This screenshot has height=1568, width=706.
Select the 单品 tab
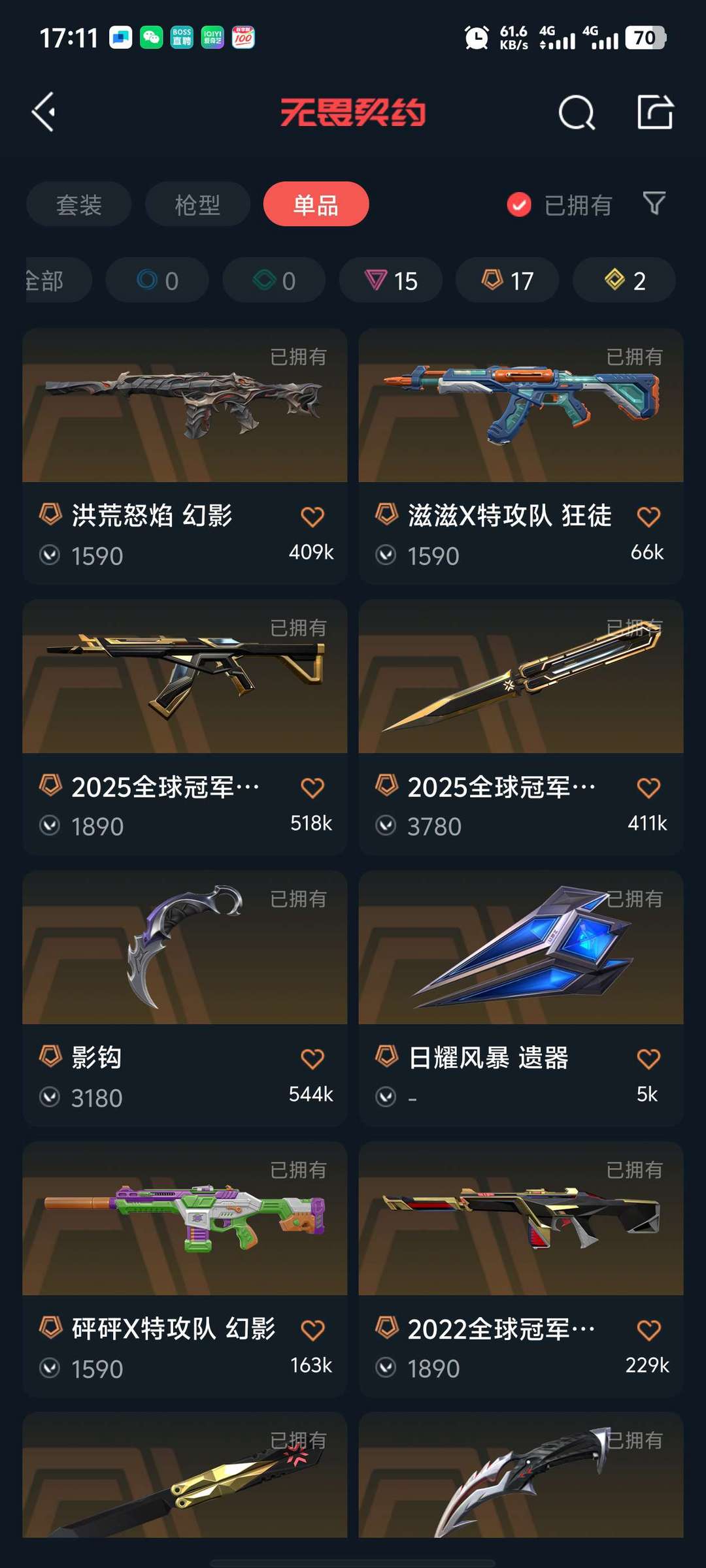[316, 204]
